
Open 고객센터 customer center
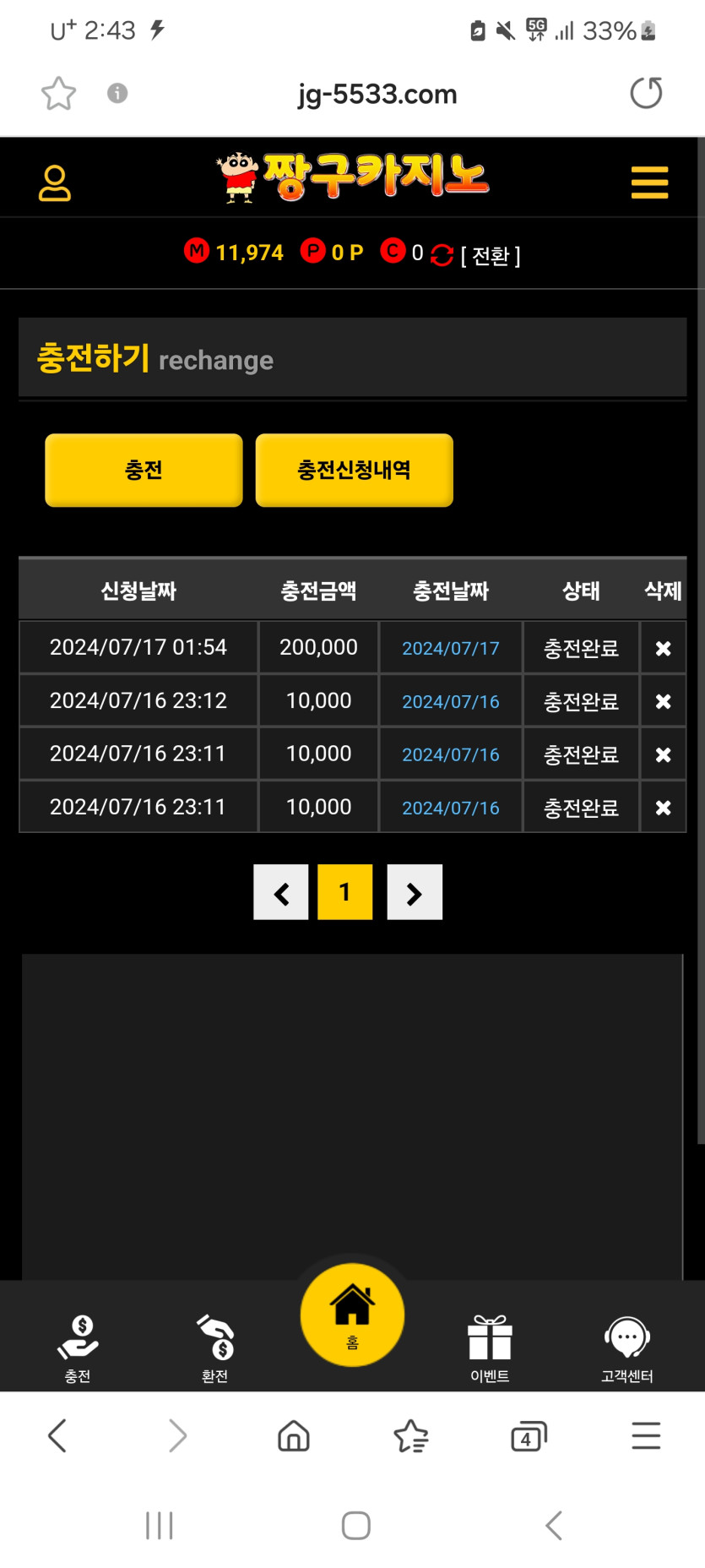tap(626, 1347)
